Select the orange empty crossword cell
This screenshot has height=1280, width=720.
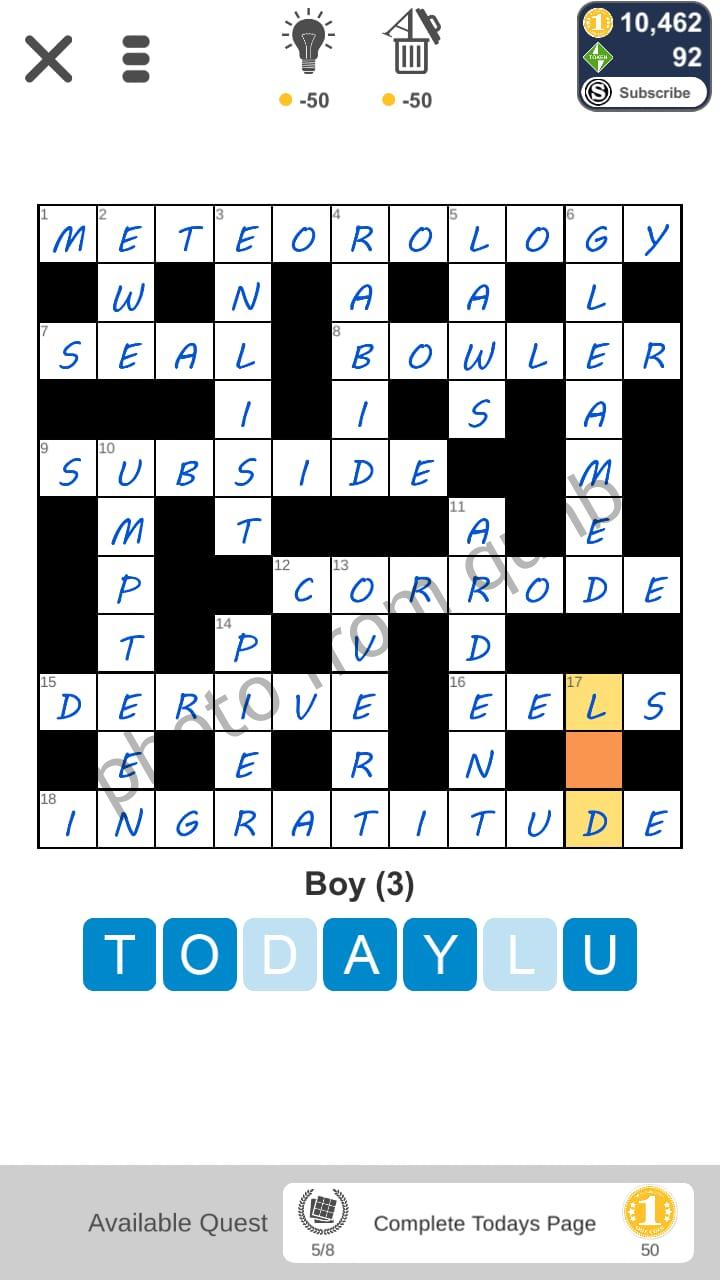pos(594,761)
